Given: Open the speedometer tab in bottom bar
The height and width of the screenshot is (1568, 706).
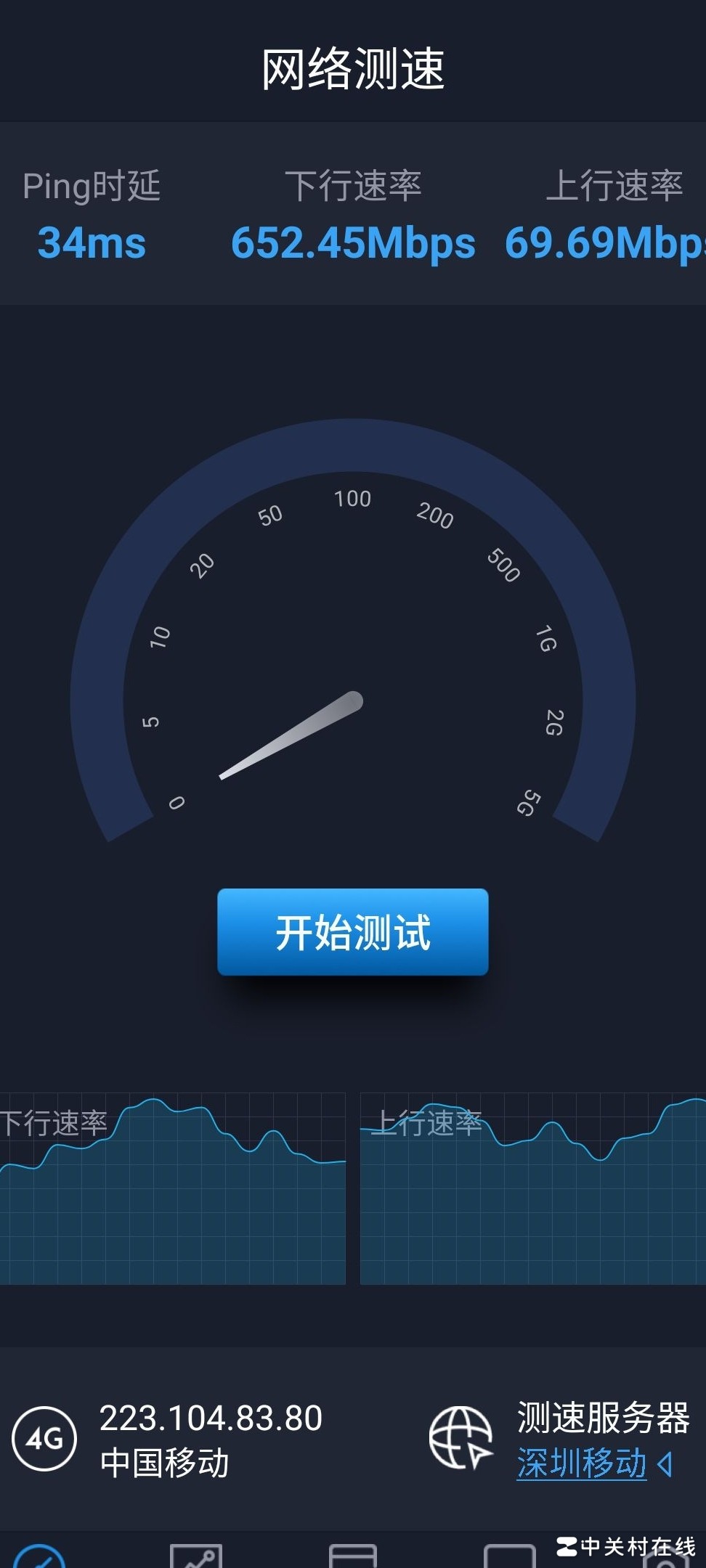Looking at the screenshot, I should (x=41, y=1556).
